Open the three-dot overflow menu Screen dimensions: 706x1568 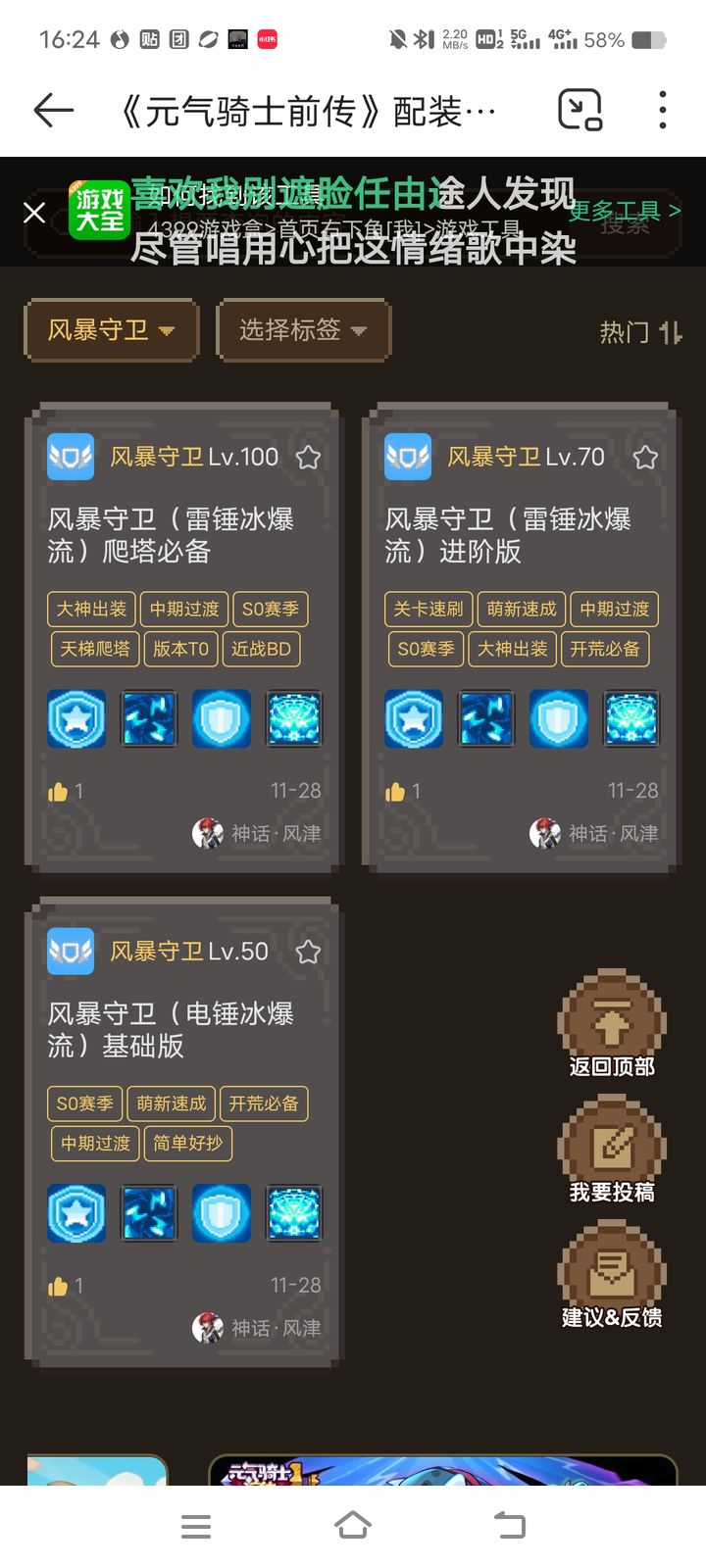coord(663,110)
